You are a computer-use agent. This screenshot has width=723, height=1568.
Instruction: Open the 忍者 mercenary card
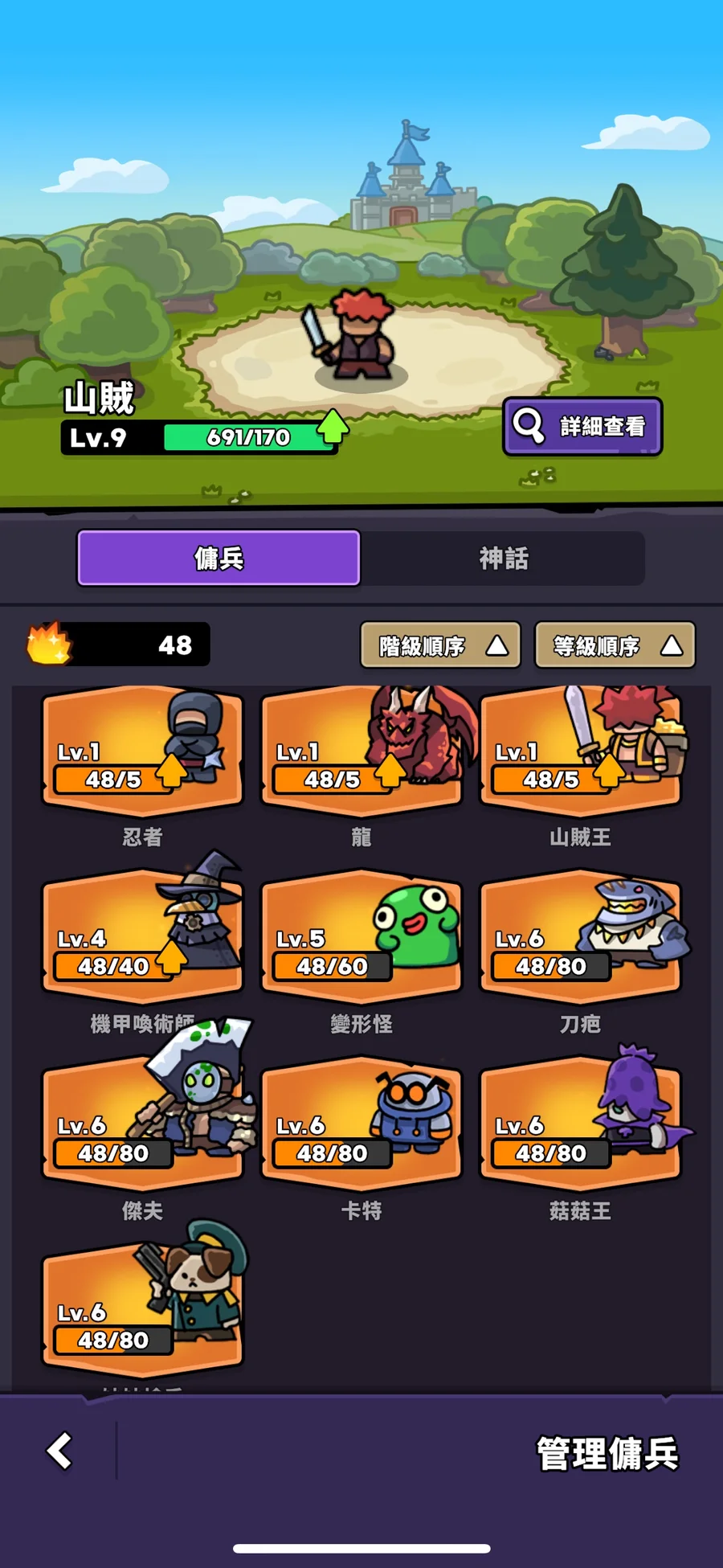[142, 751]
